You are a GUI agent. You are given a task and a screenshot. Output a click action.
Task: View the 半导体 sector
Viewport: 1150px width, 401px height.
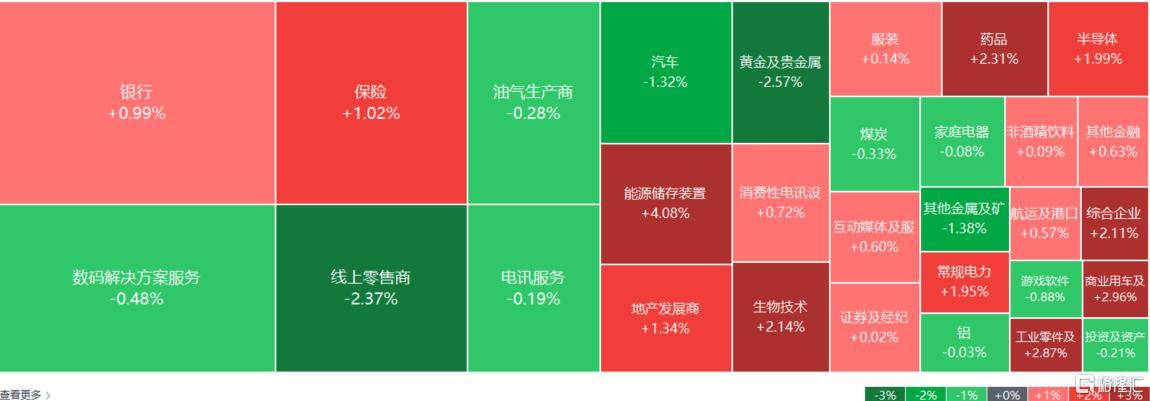pyautogui.click(x=1097, y=49)
